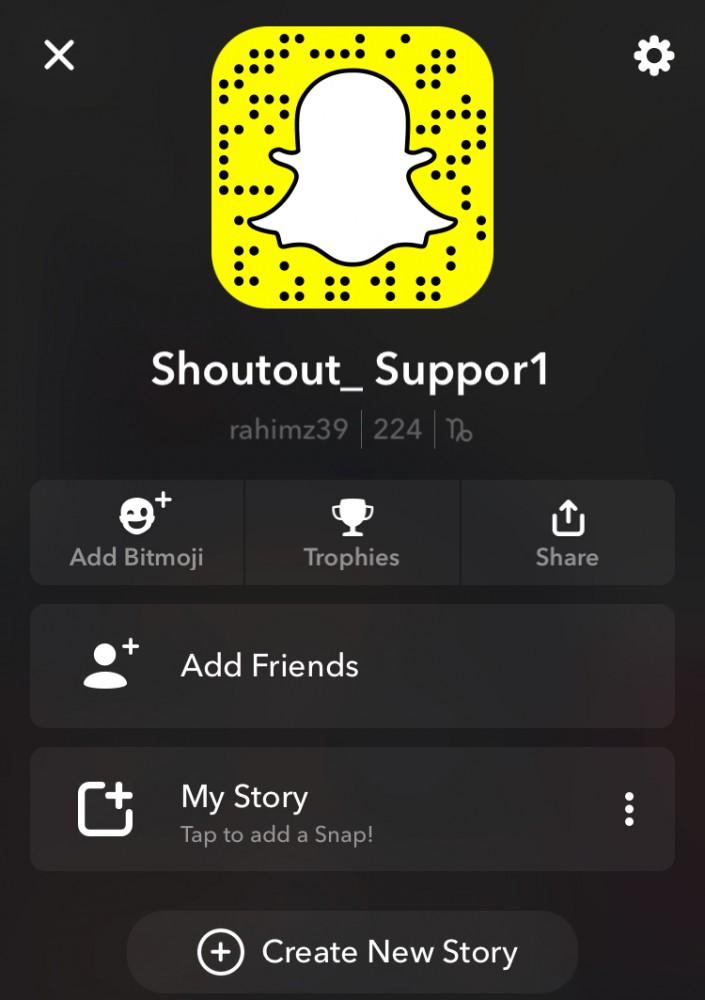Close the profile screen
Screen dimensions: 705x1000
[59, 55]
